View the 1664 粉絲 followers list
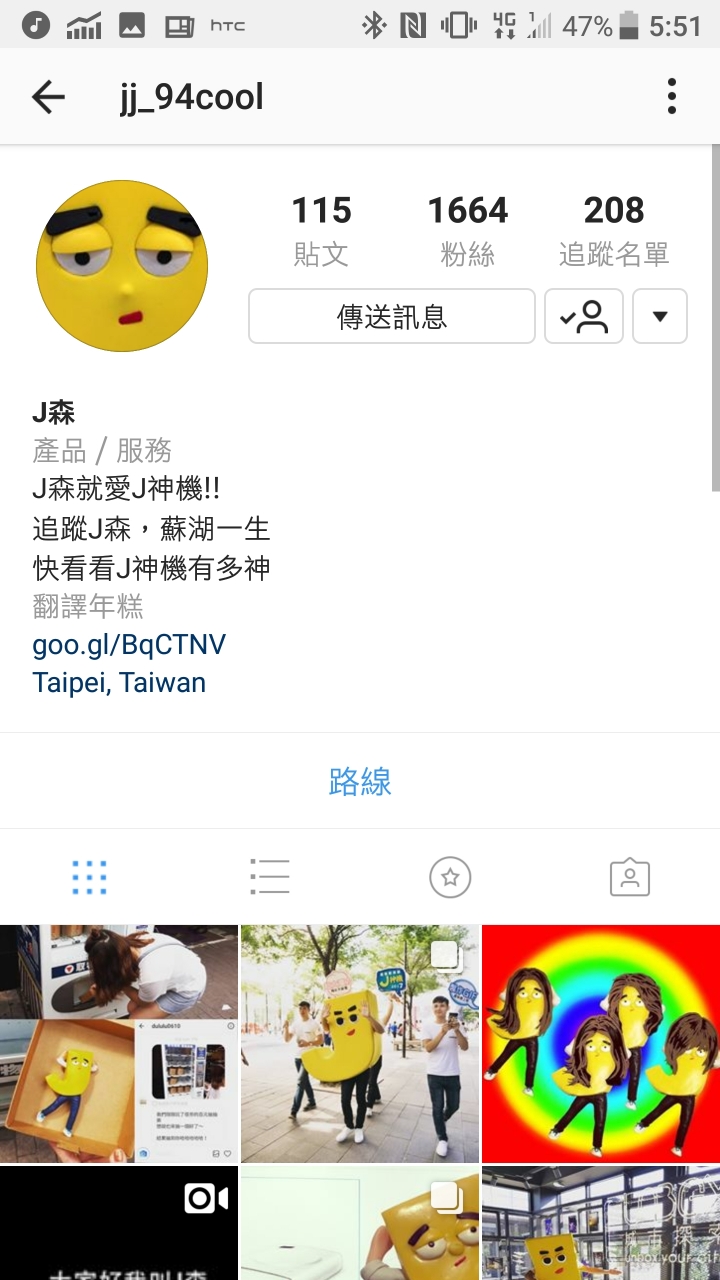This screenshot has width=720, height=1280. 468,230
